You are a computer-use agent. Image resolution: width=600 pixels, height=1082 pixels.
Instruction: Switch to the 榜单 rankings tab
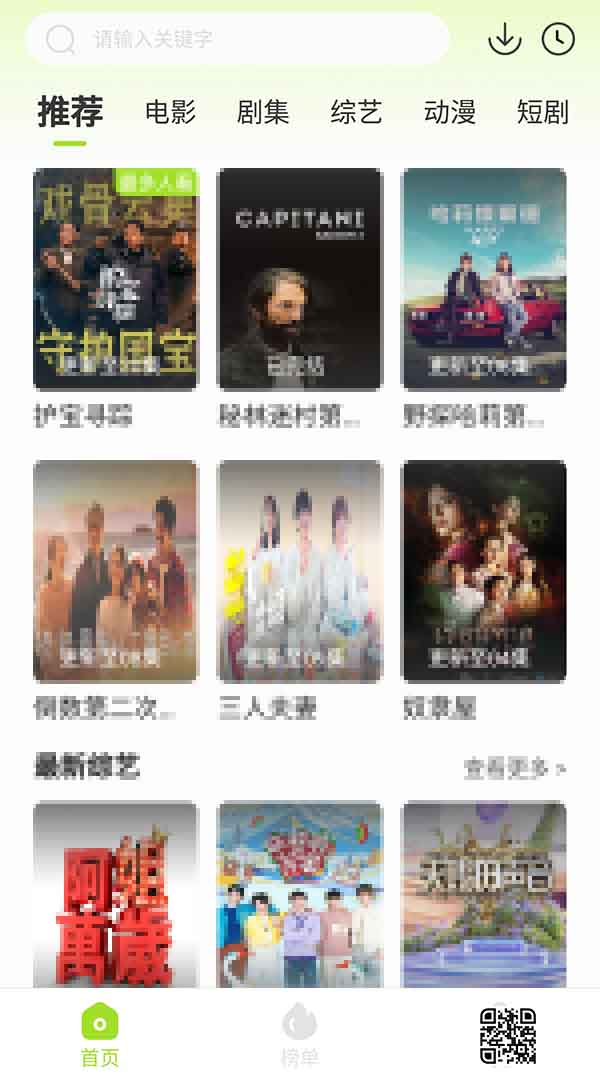click(x=299, y=1035)
